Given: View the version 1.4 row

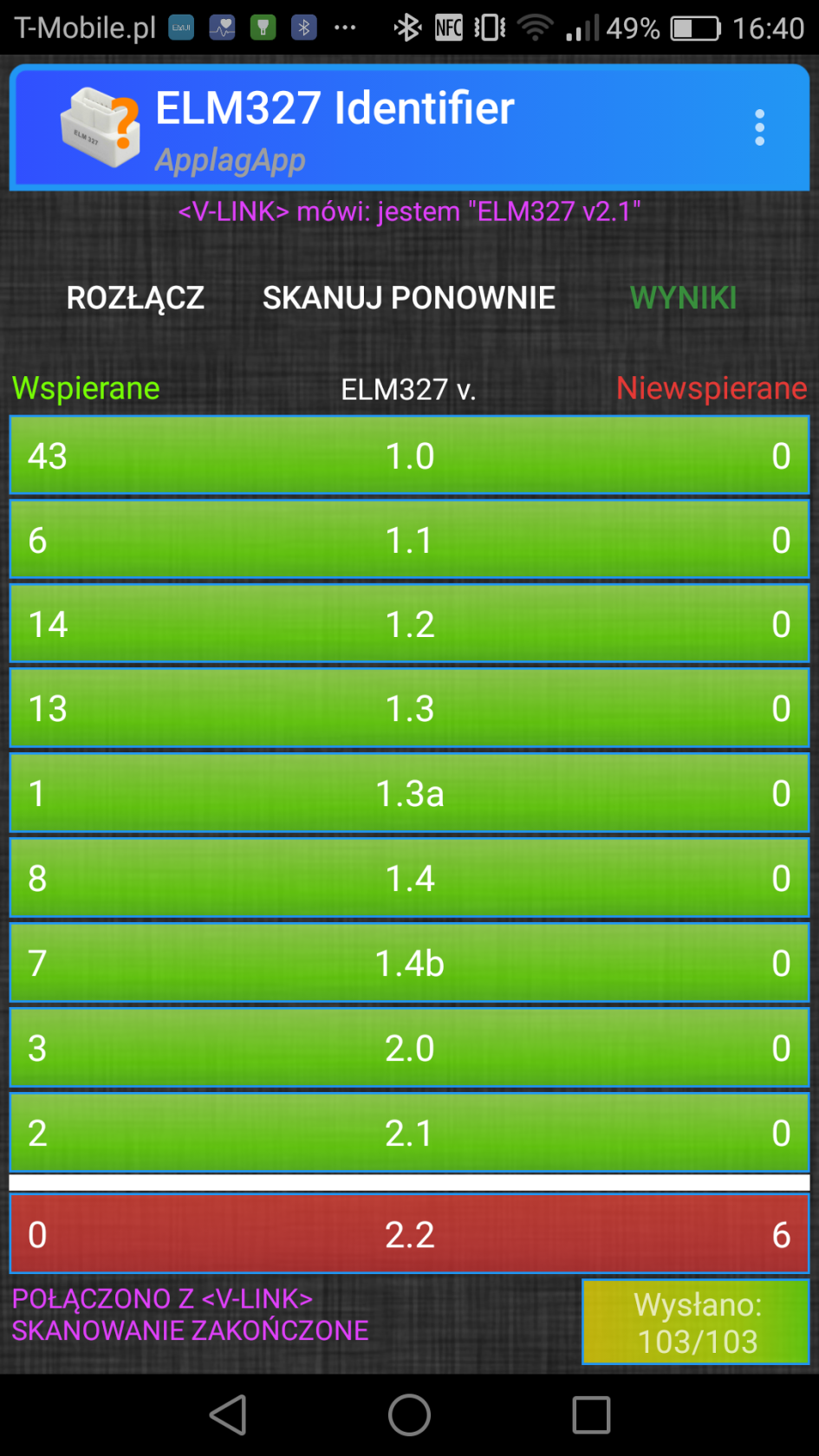Looking at the screenshot, I should coord(409,878).
